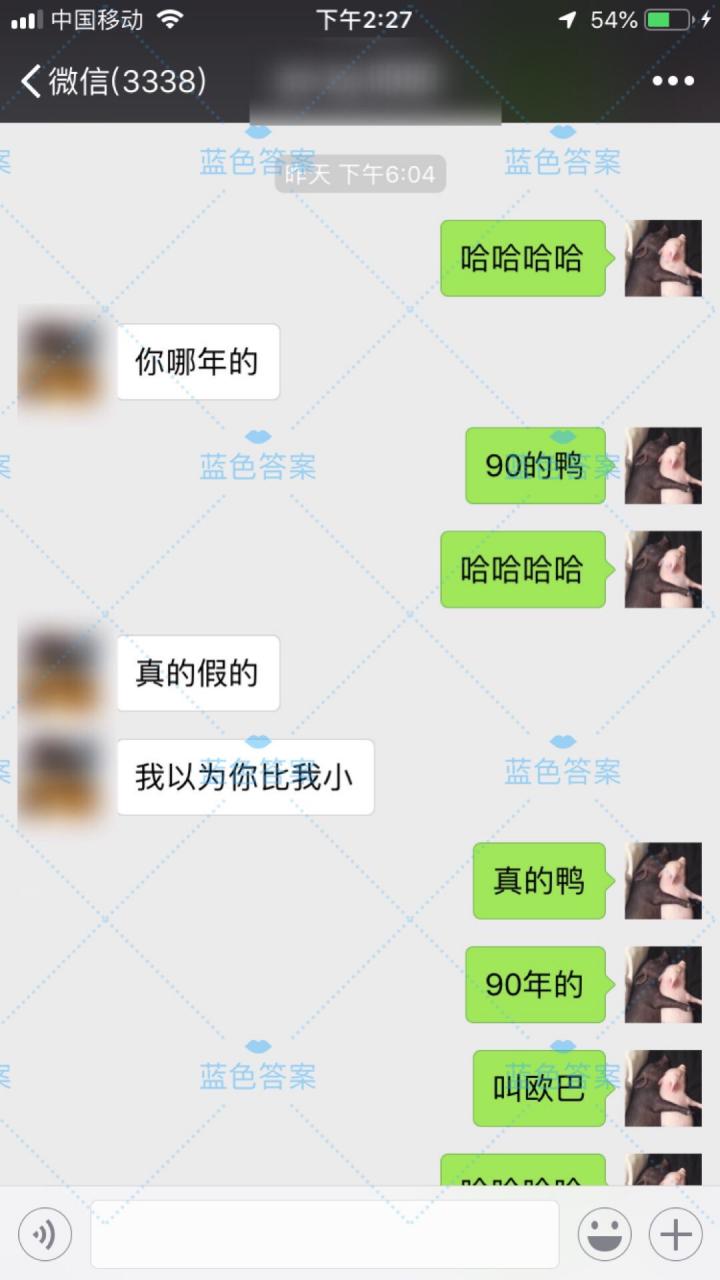
Task: Tap the message text field
Action: tap(324, 1234)
